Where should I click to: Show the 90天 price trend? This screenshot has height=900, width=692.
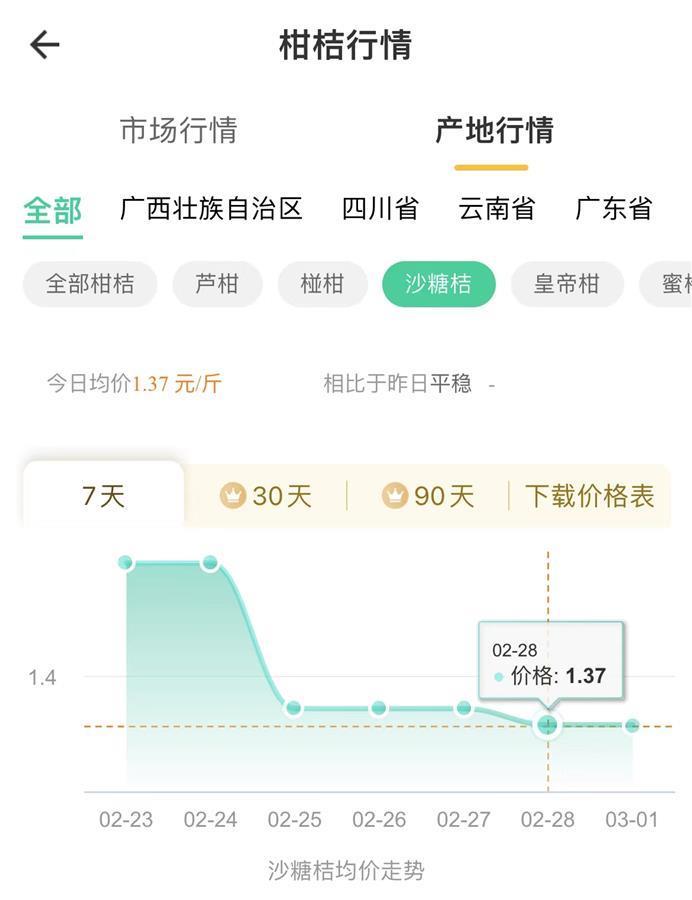pos(428,496)
